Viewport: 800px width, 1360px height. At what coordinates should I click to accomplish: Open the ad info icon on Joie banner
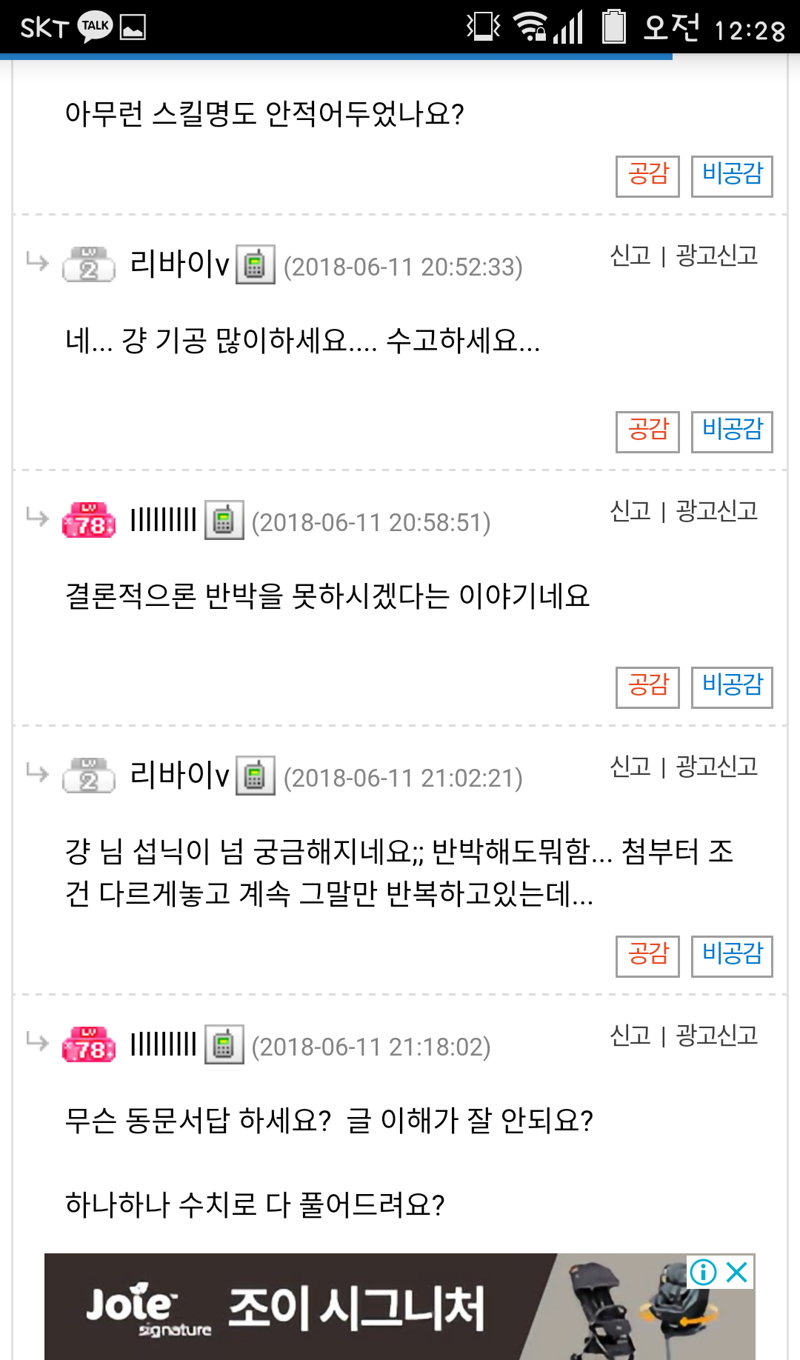coord(704,1272)
